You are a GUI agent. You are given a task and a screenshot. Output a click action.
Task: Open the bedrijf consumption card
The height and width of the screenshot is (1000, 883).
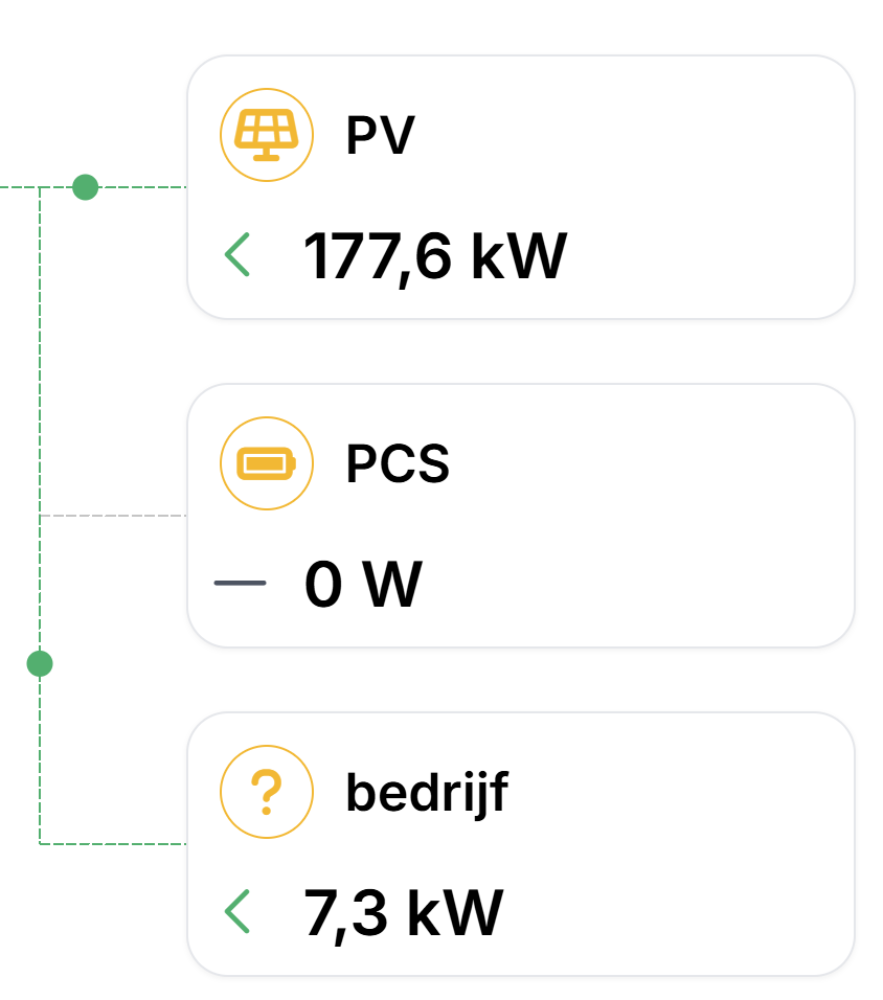click(x=520, y=844)
